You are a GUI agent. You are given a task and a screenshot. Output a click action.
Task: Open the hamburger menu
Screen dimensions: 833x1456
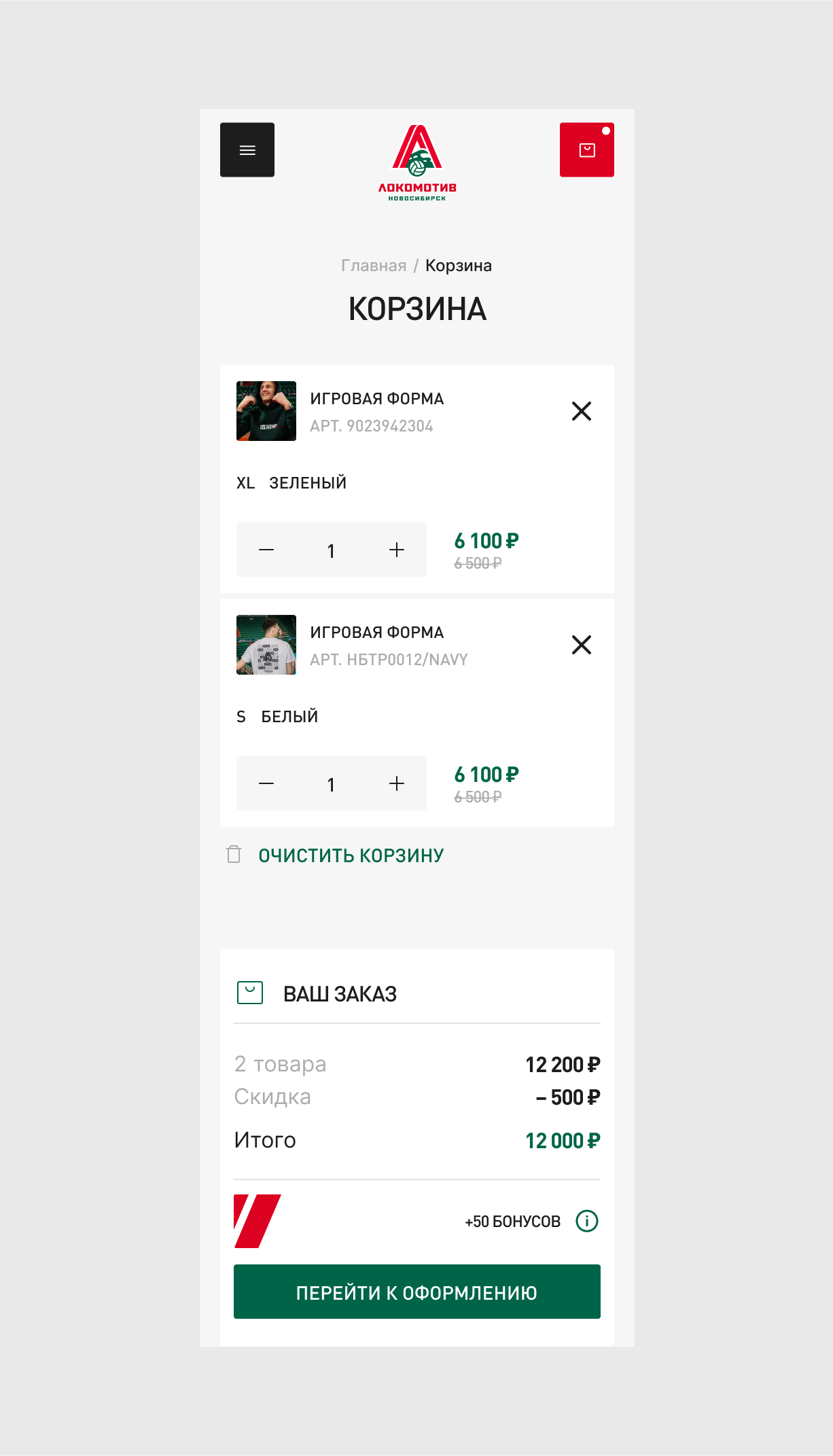247,149
